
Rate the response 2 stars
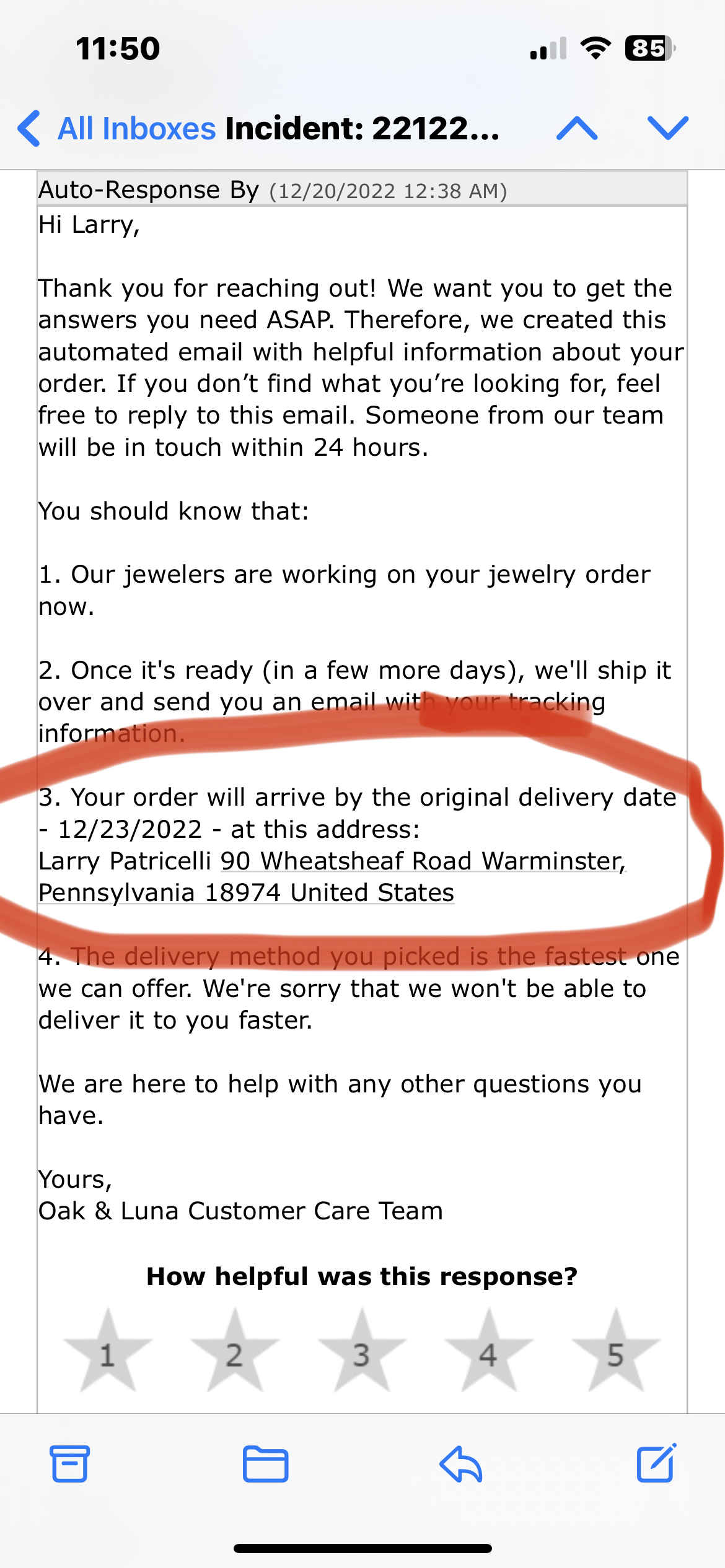coord(235,1353)
